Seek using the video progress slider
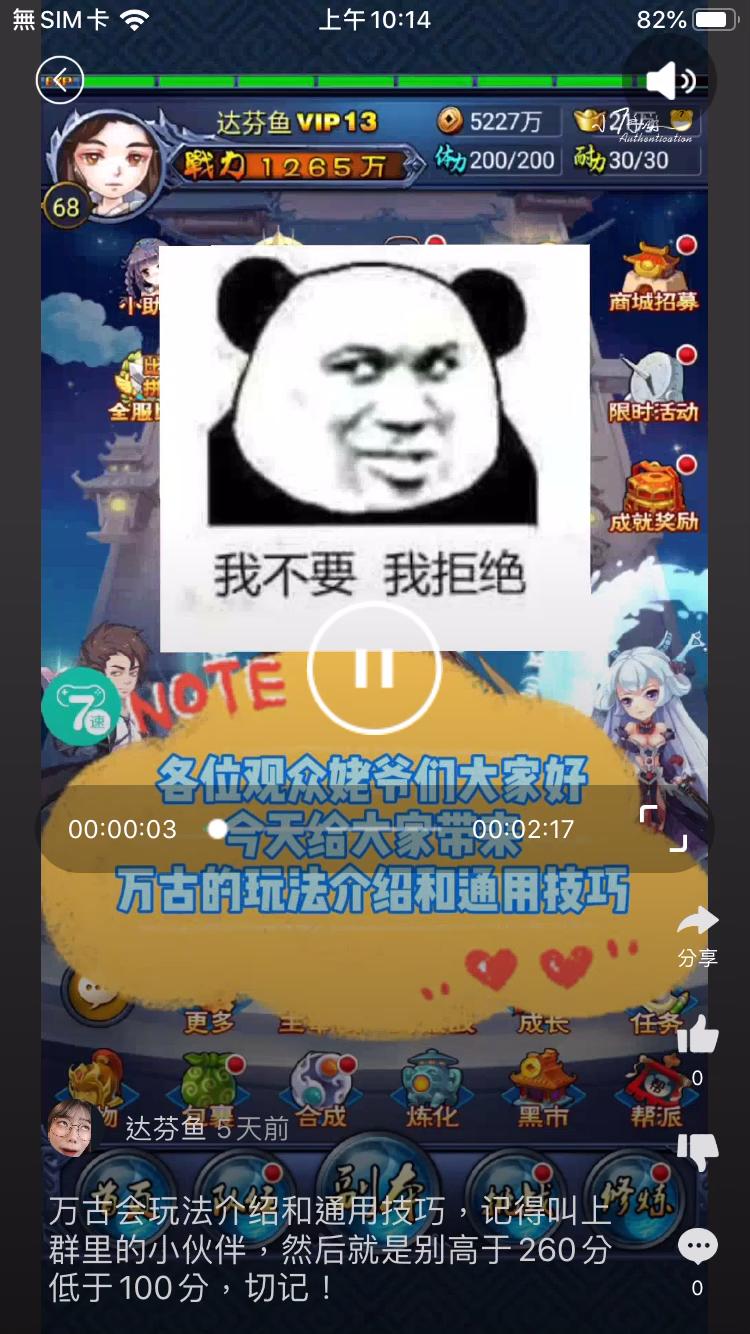 point(217,829)
